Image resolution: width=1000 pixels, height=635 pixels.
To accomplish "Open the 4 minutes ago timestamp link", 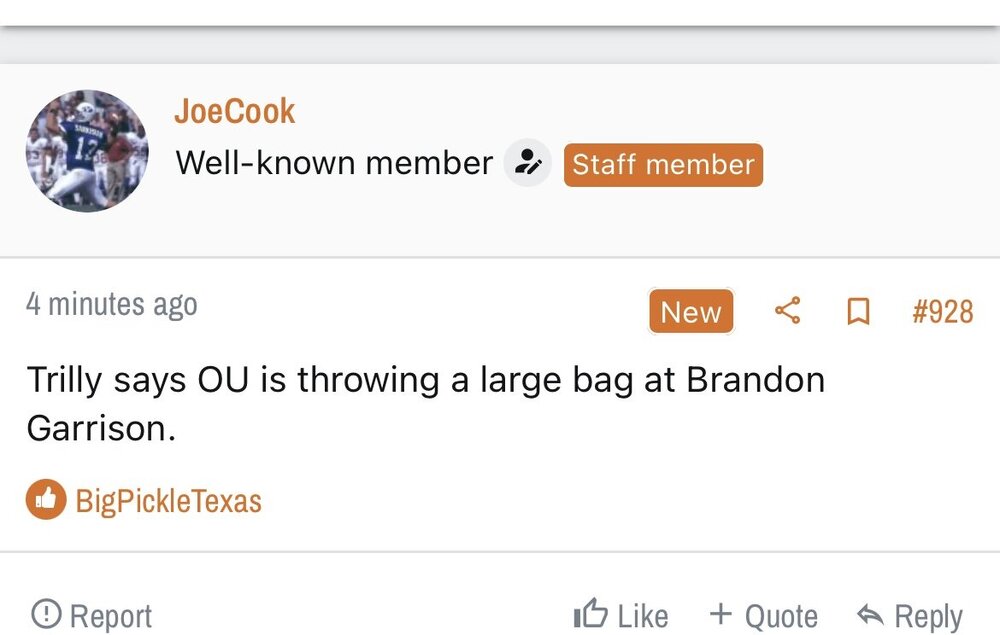I will coord(112,304).
